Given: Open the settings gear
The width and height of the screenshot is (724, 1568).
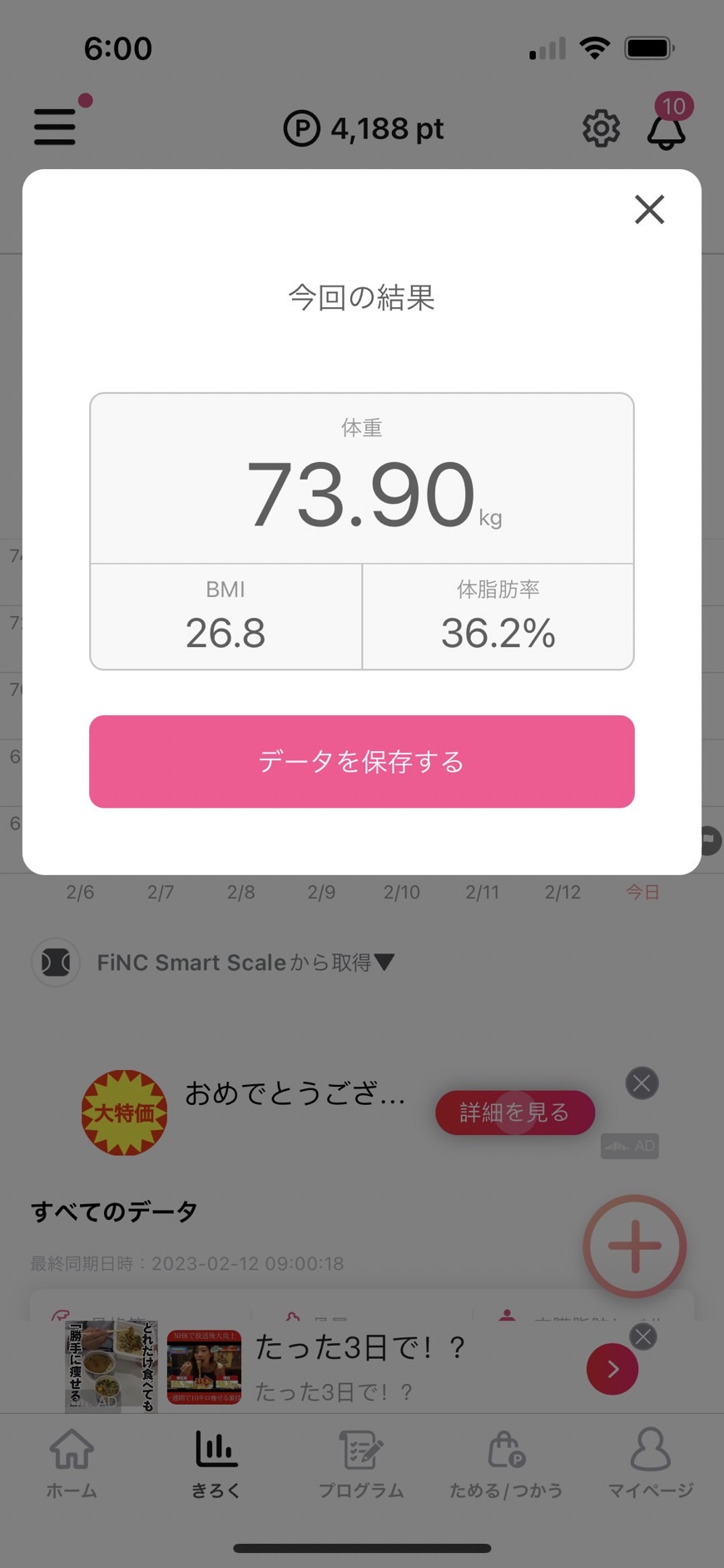Looking at the screenshot, I should (x=601, y=128).
